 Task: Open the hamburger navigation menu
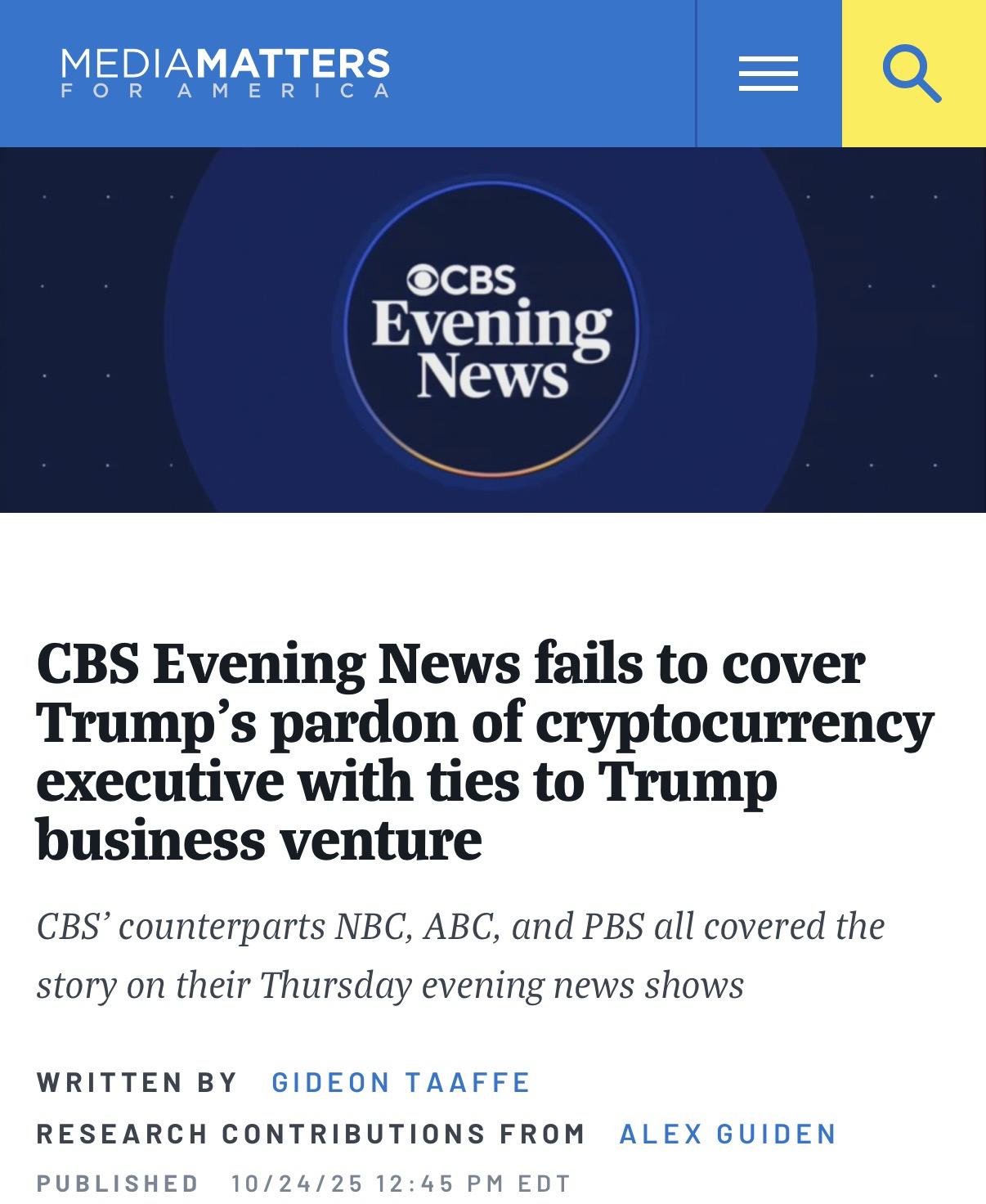point(768,74)
